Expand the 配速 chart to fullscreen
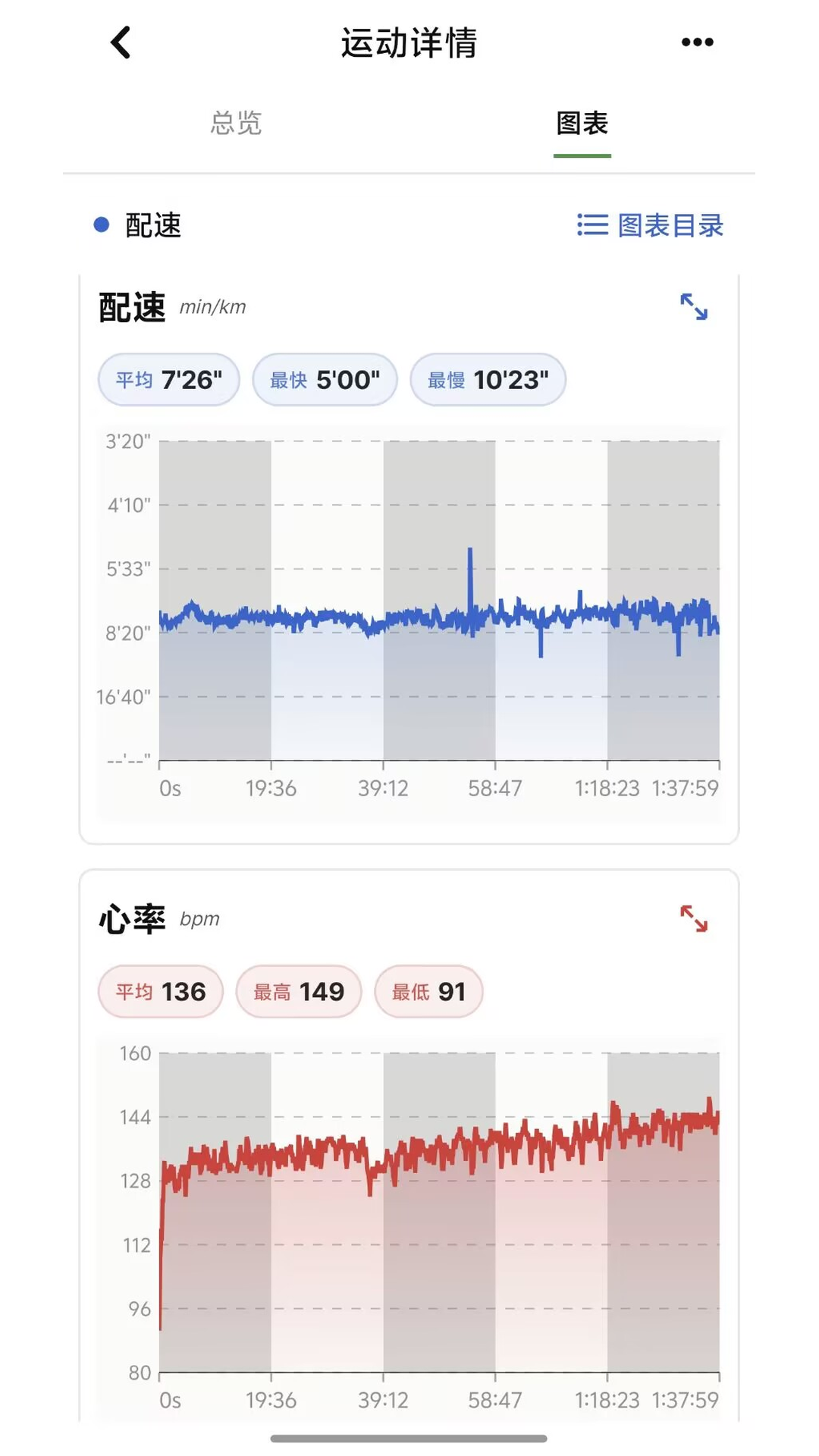Viewport: 819px width, 1456px height. coord(693,307)
